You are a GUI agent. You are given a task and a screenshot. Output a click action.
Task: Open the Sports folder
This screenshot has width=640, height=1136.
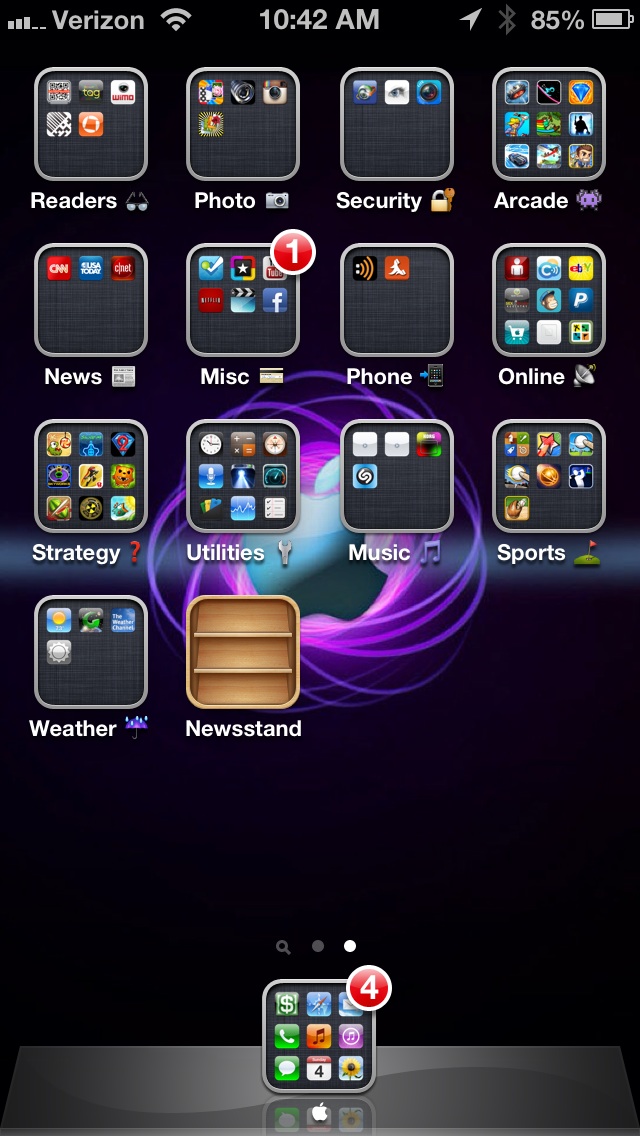(x=549, y=476)
